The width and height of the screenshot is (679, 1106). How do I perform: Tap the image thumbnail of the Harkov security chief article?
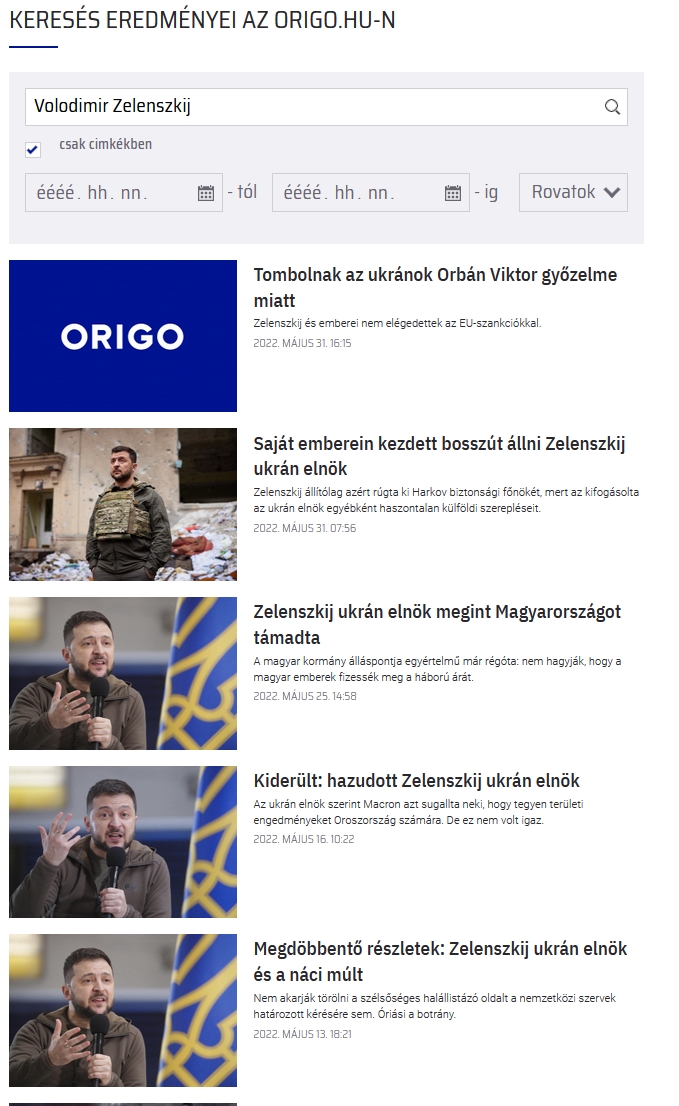pyautogui.click(x=123, y=504)
